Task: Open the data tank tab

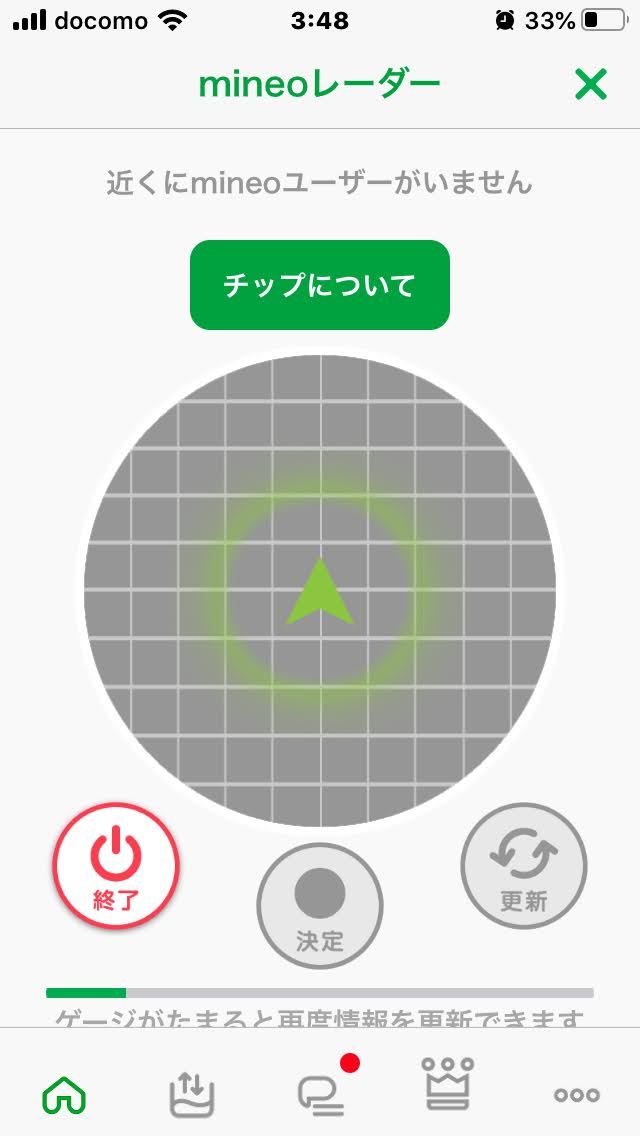Action: pos(191,1094)
